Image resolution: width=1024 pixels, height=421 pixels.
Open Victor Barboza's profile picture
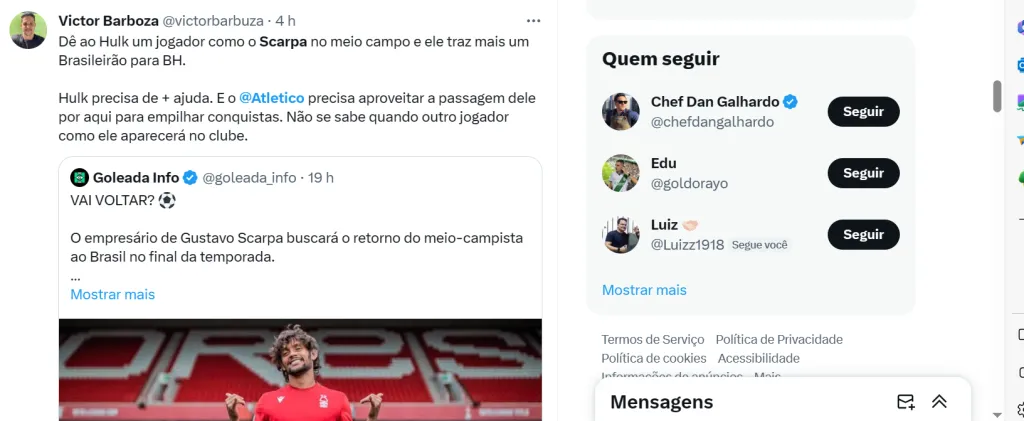(x=28, y=31)
